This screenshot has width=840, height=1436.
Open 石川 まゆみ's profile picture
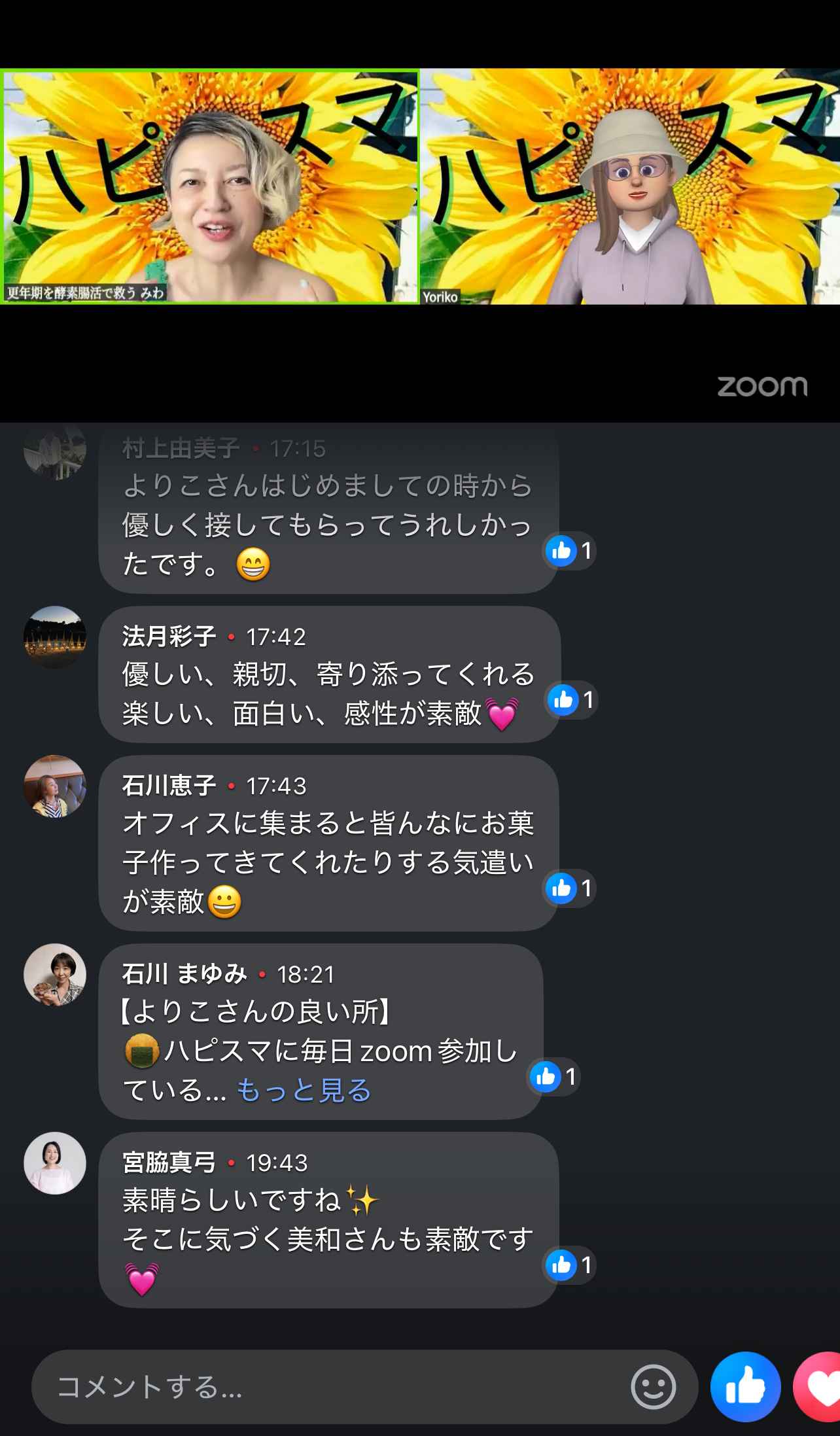click(55, 974)
